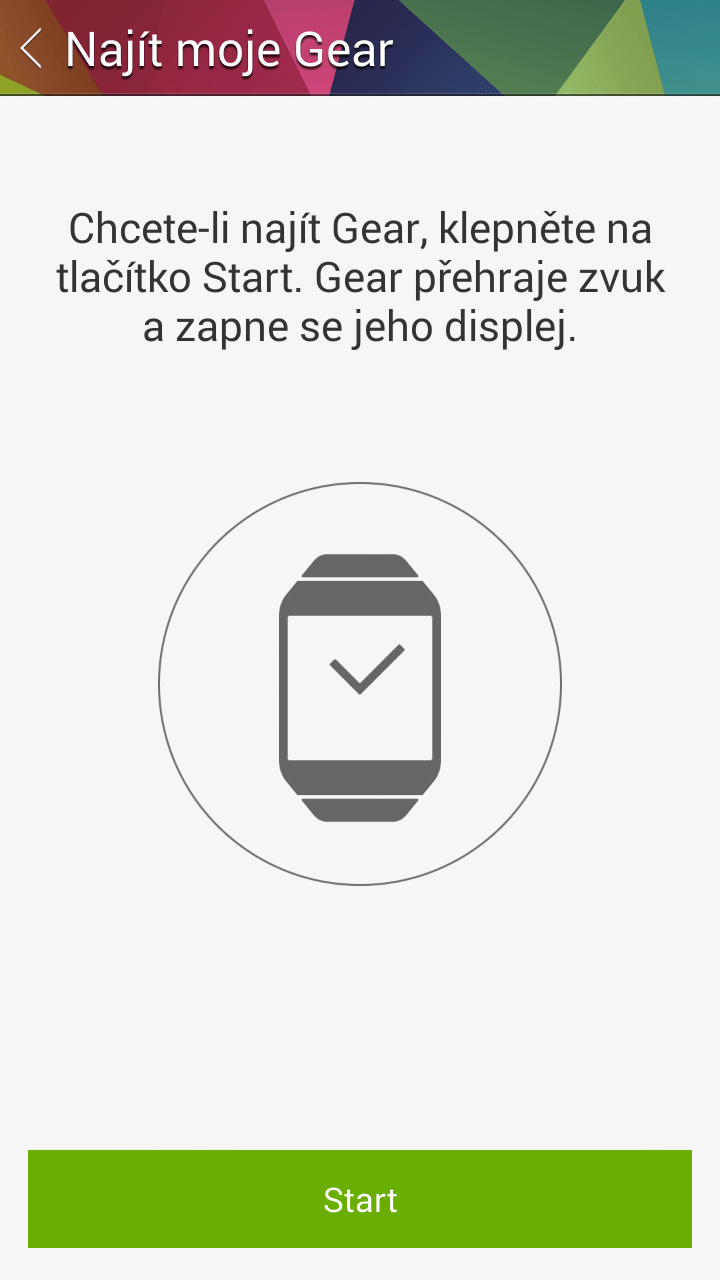720x1280 pixels.
Task: Tap the green Start button
Action: 360,1199
